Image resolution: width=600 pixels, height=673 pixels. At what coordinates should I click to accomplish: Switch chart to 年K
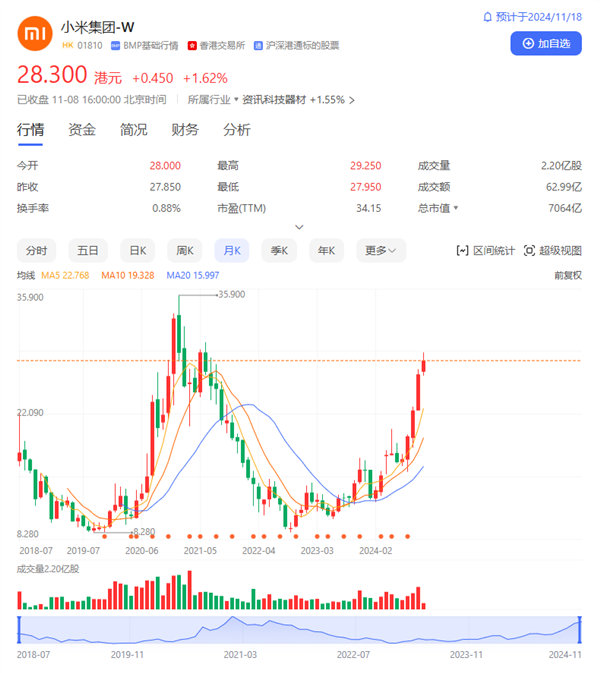pyautogui.click(x=326, y=250)
